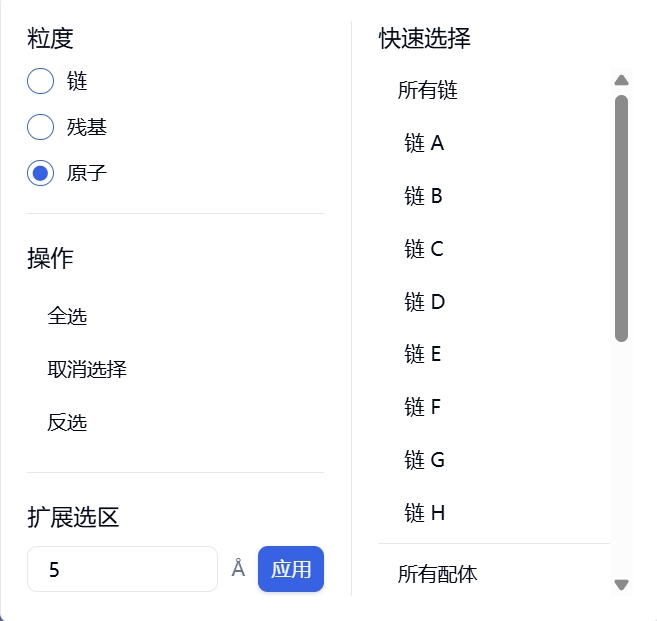The image size is (657, 621).
Task: Tap the scrollbar down arrow
Action: 621,585
